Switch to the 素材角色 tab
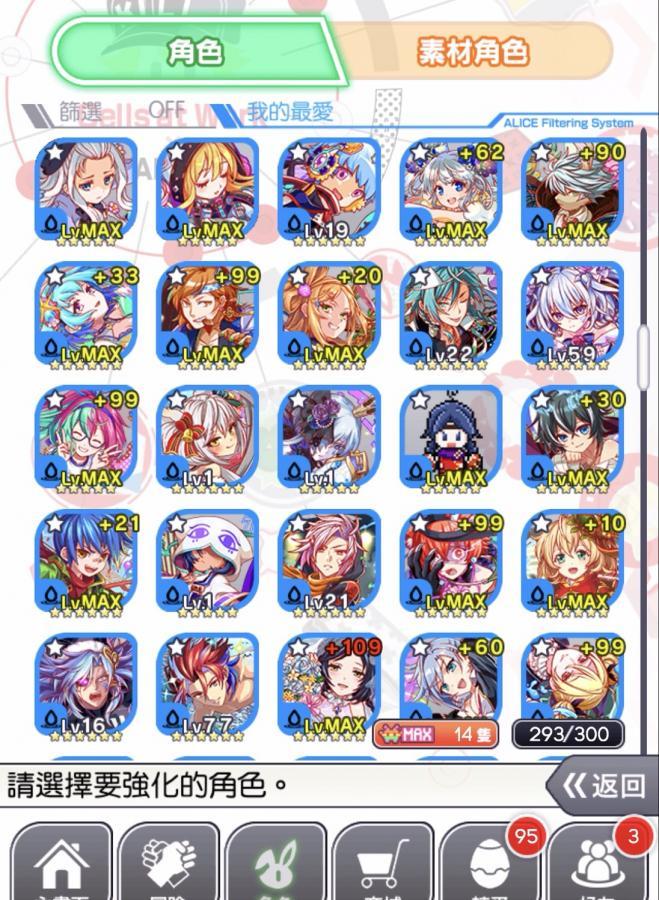Viewport: 659px width, 900px height. pos(473,52)
